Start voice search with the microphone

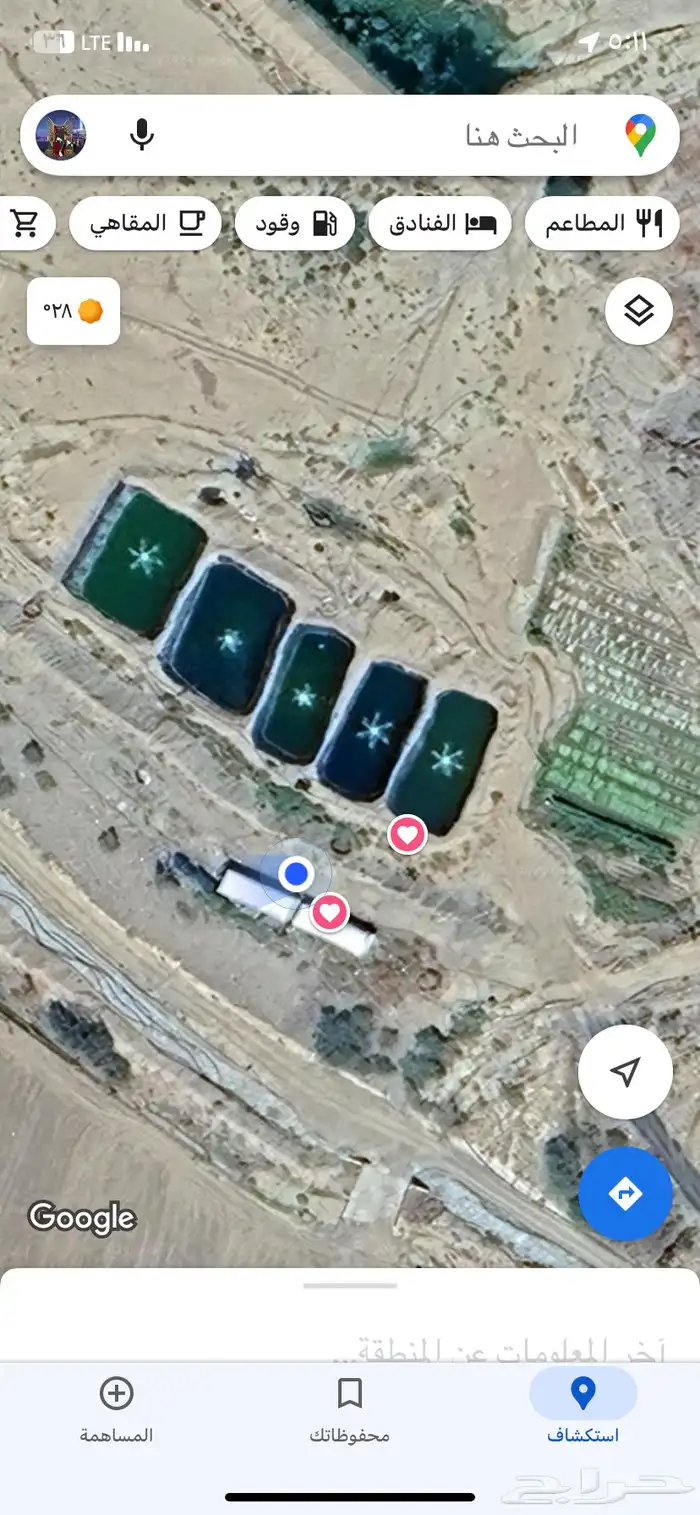(x=142, y=135)
